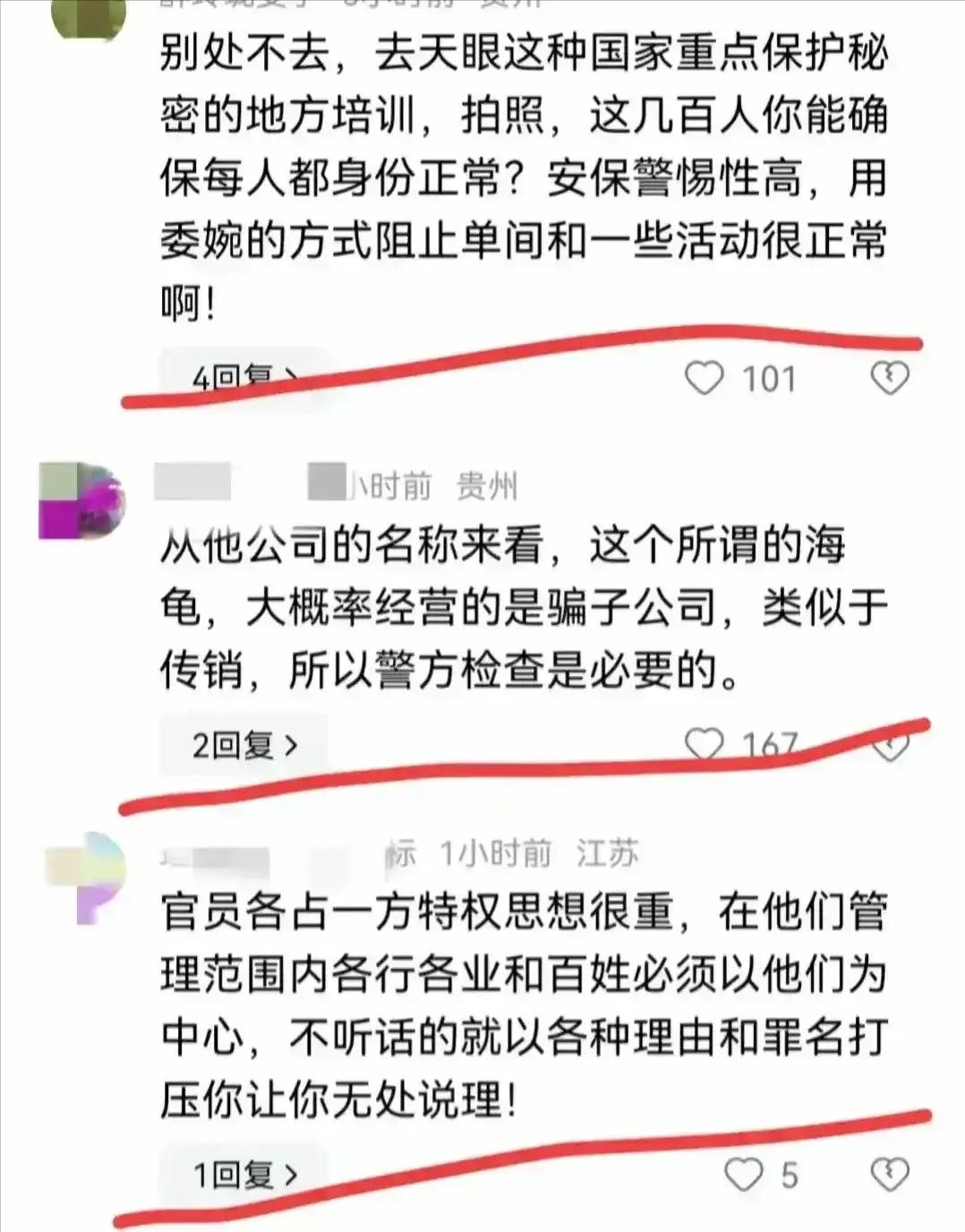965x1232 pixels.
Task: Dislike the comment about 官员特权思想
Action: (x=890, y=1174)
